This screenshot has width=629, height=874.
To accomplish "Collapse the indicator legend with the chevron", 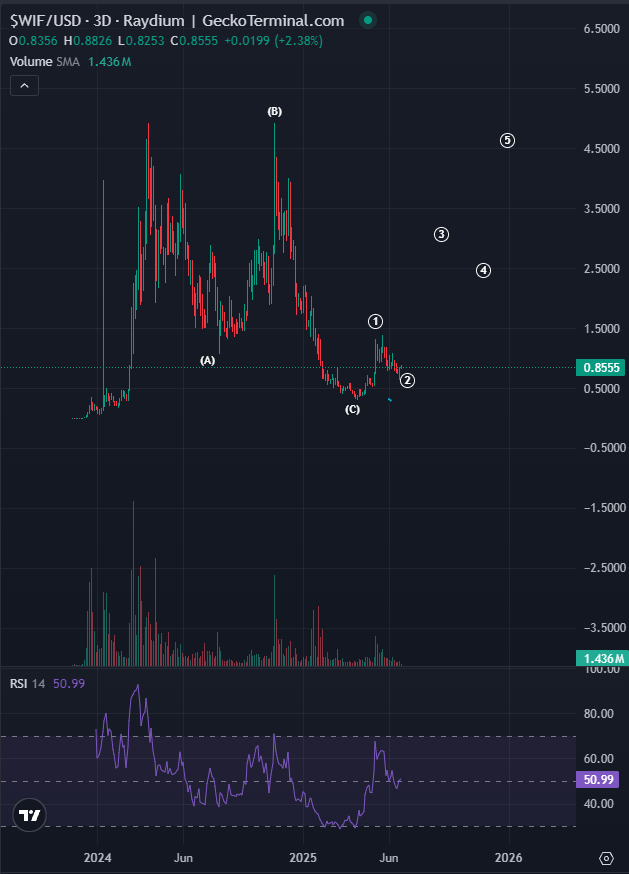I will 25,87.
